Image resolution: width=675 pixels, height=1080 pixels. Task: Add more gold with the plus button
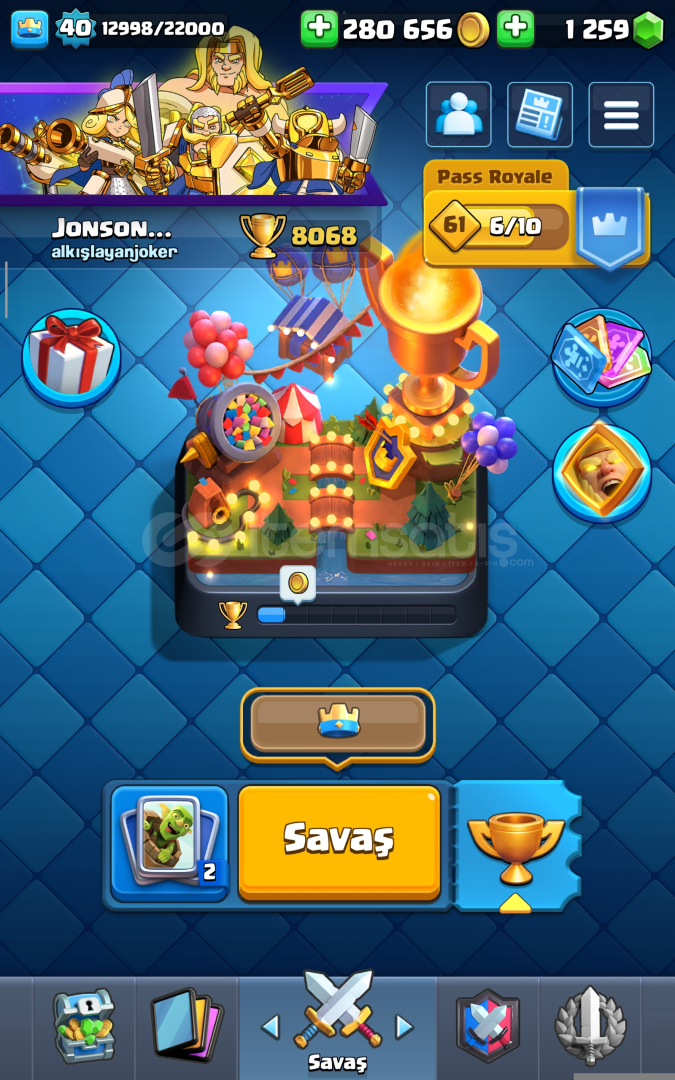point(319,29)
